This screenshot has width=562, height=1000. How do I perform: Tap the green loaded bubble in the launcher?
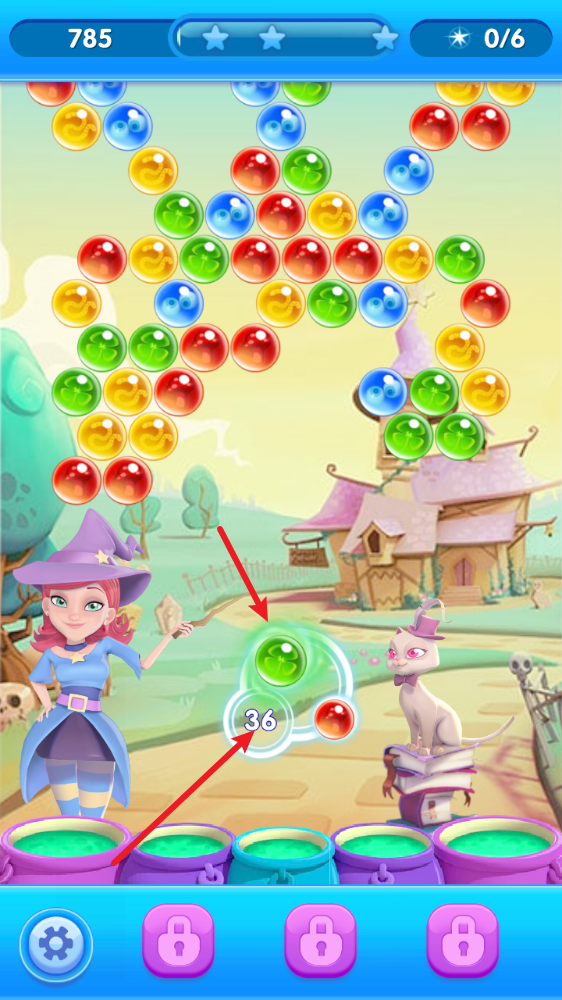281,661
